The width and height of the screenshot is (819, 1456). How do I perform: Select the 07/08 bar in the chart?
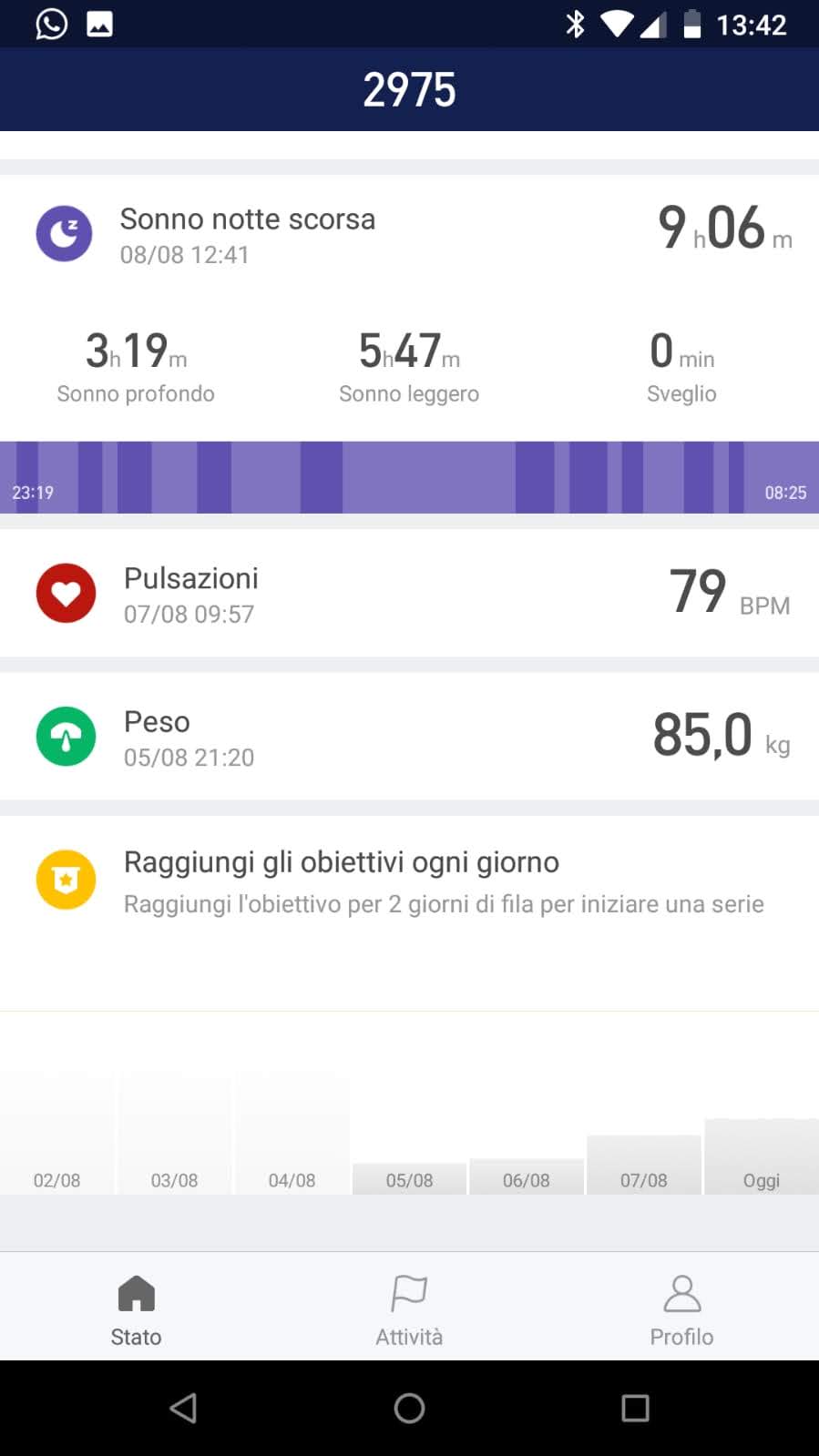[643, 1166]
